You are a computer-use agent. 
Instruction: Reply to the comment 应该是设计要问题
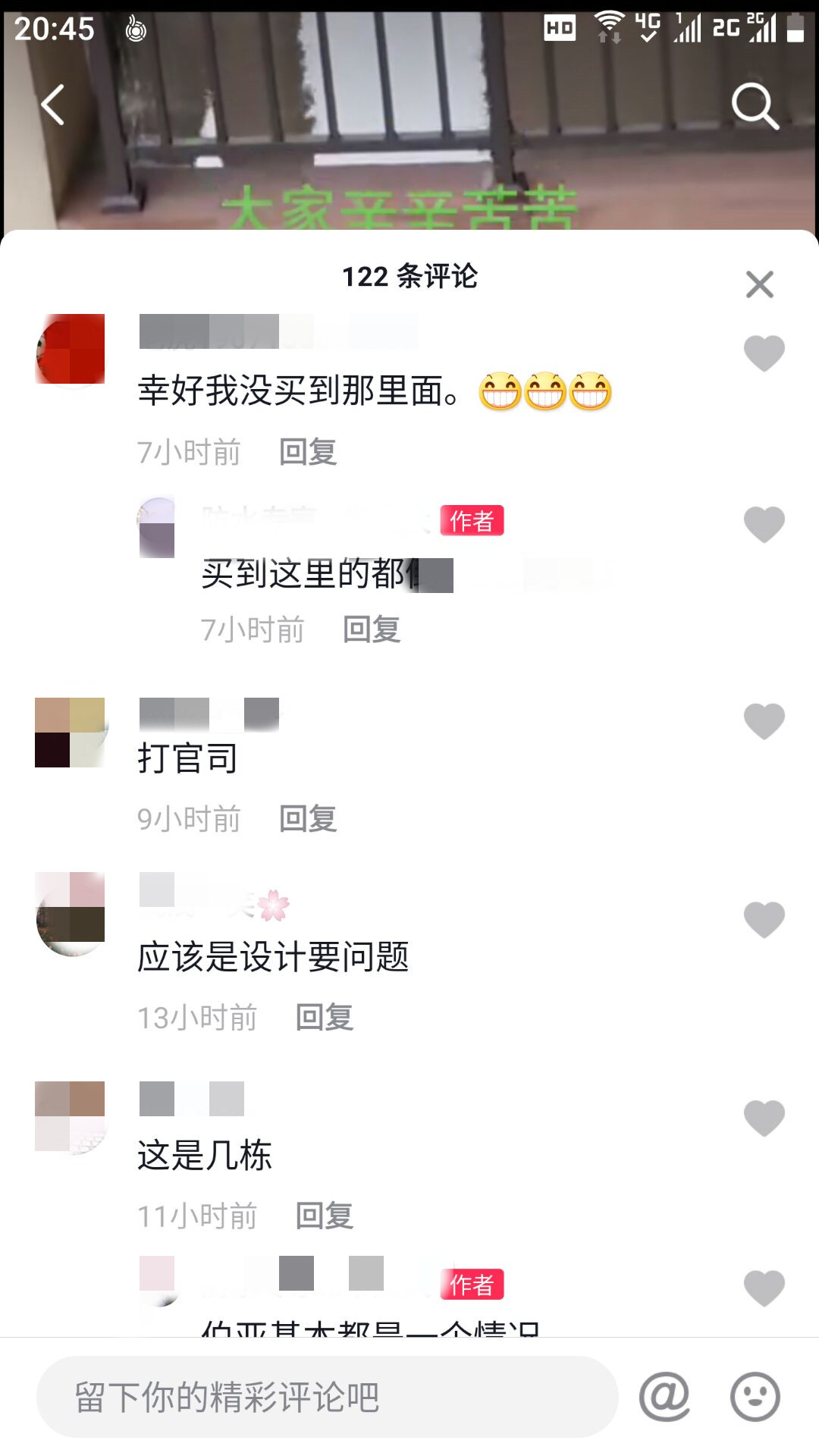click(325, 1018)
